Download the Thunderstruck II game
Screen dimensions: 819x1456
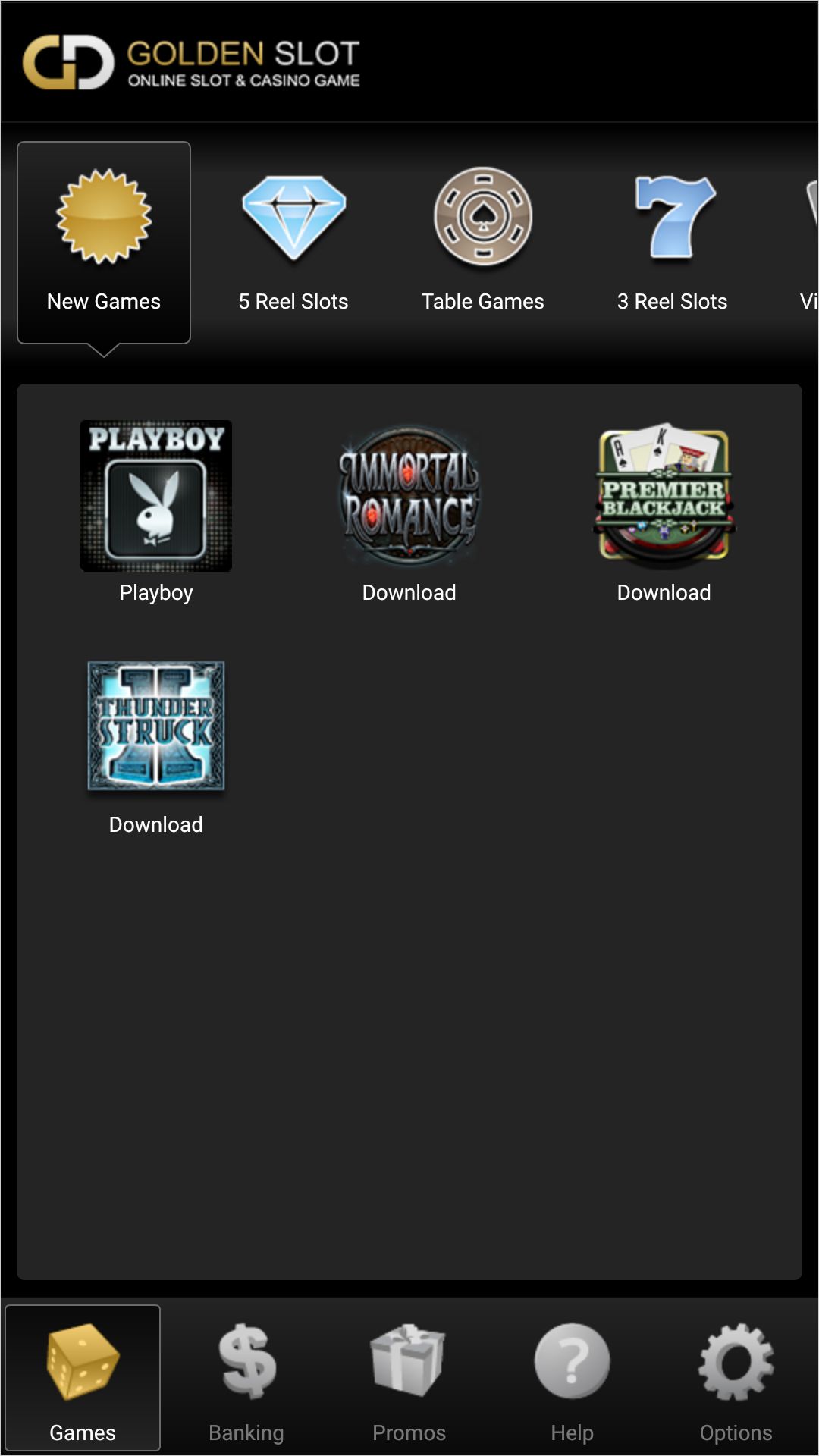[156, 726]
